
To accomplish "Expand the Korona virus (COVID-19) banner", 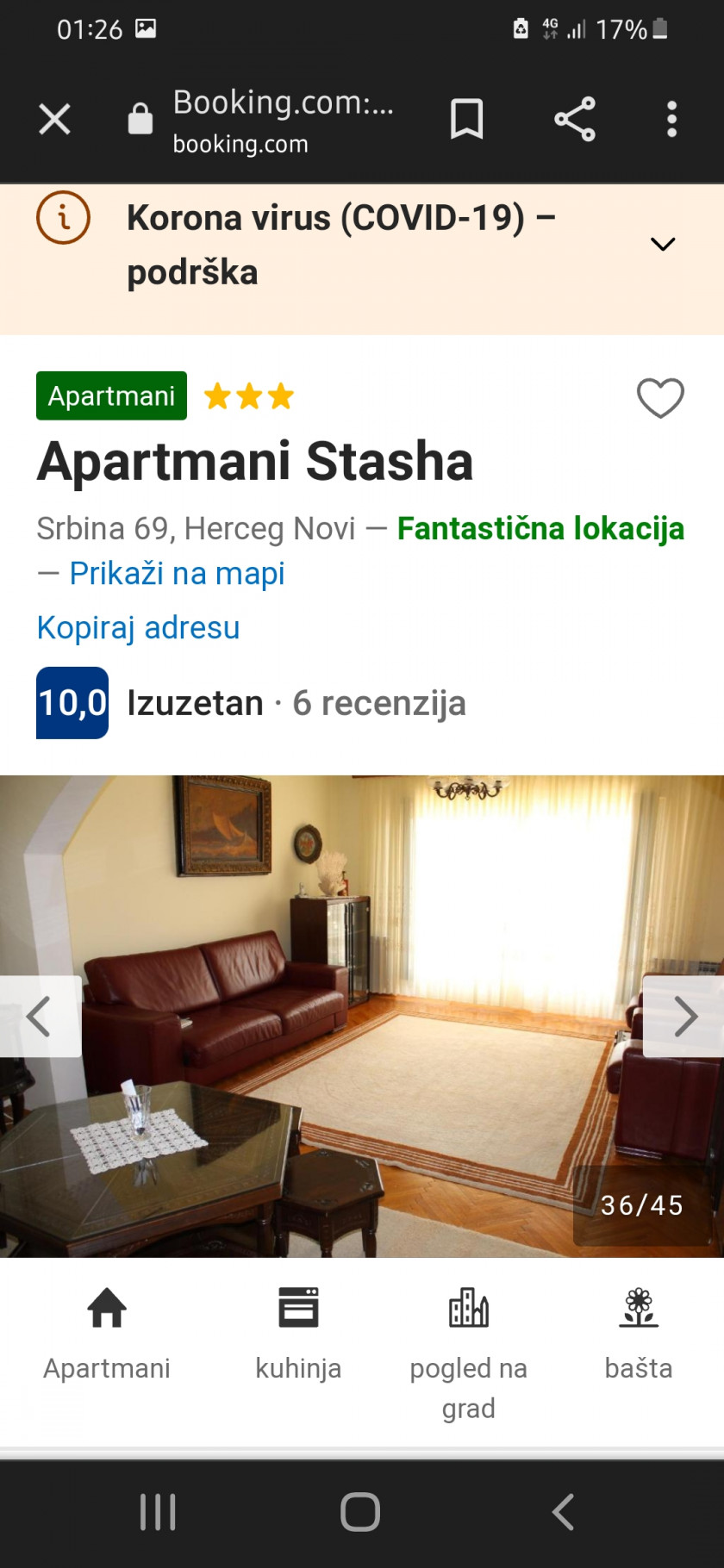I will point(662,245).
